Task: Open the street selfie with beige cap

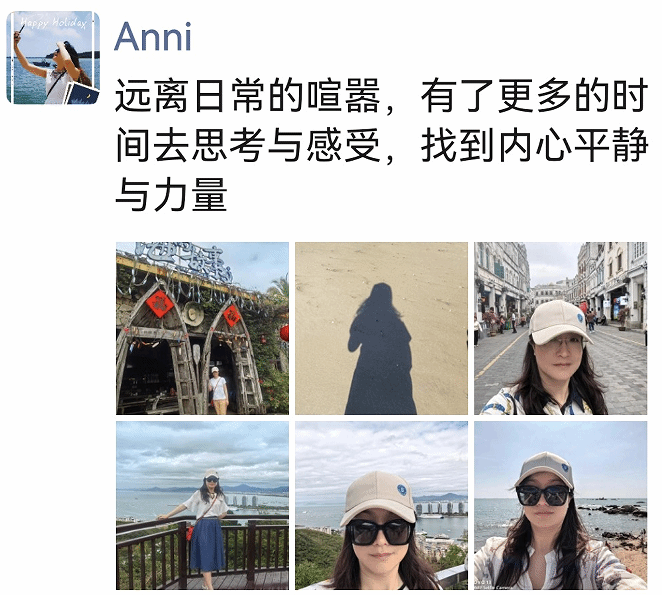Action: [x=560, y=328]
